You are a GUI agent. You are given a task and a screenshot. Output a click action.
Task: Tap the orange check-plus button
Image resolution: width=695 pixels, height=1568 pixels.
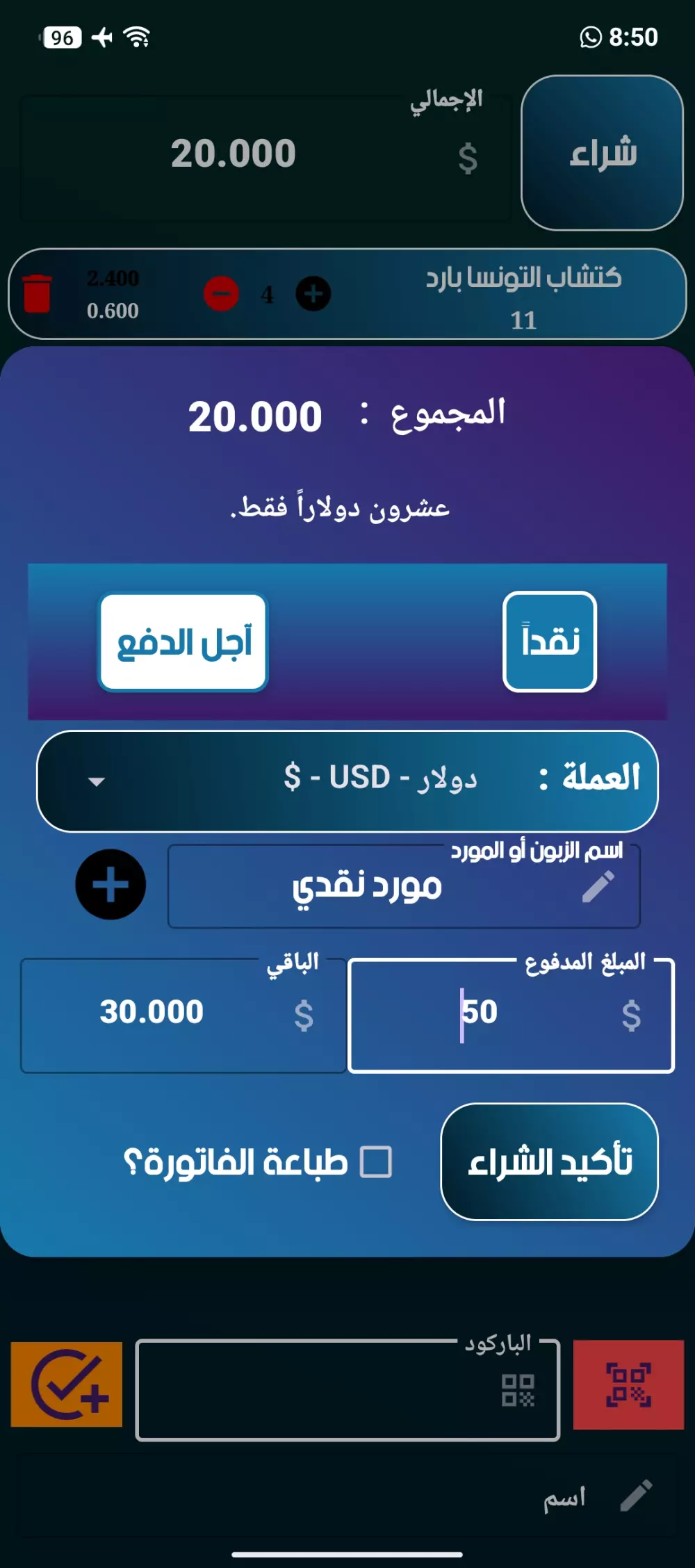tap(67, 1385)
